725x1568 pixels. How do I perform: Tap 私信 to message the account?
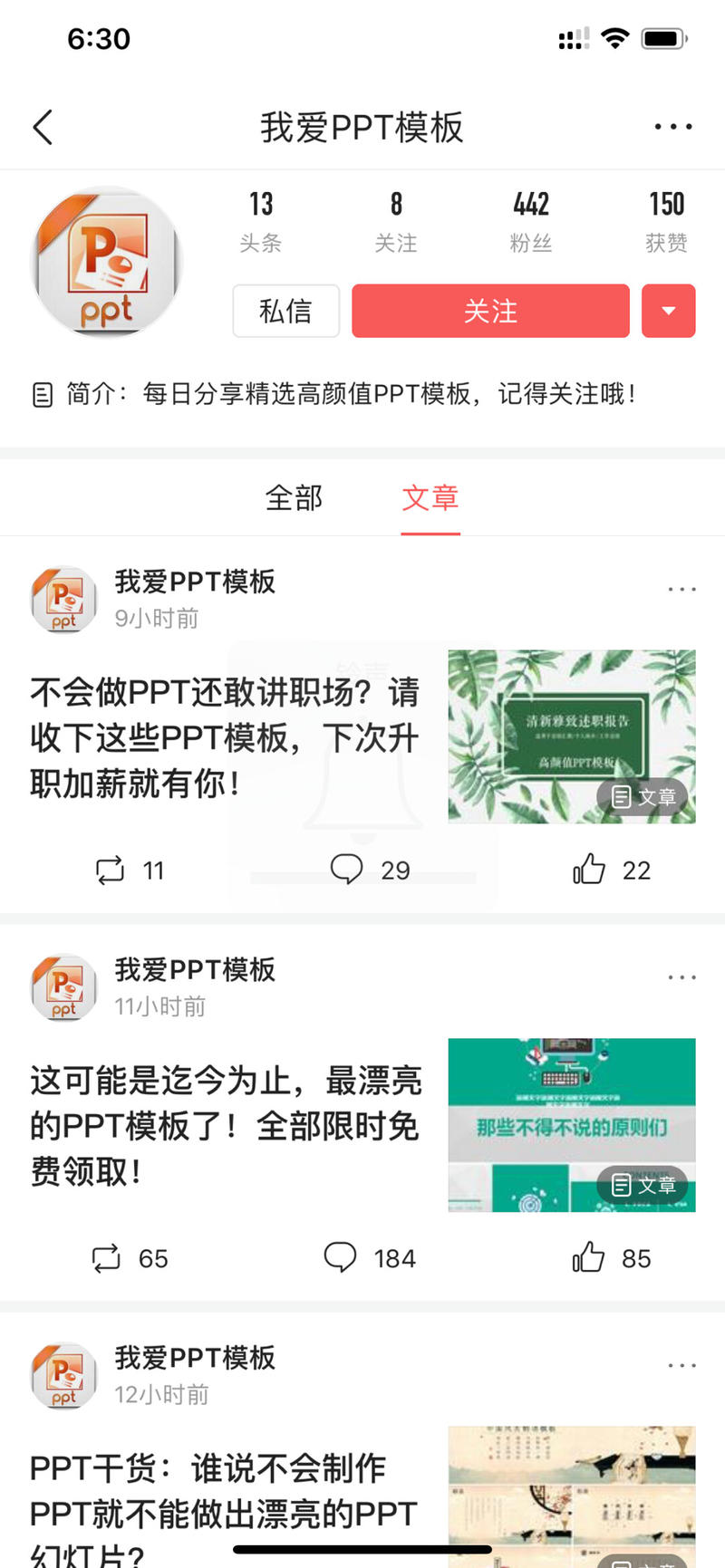[285, 311]
